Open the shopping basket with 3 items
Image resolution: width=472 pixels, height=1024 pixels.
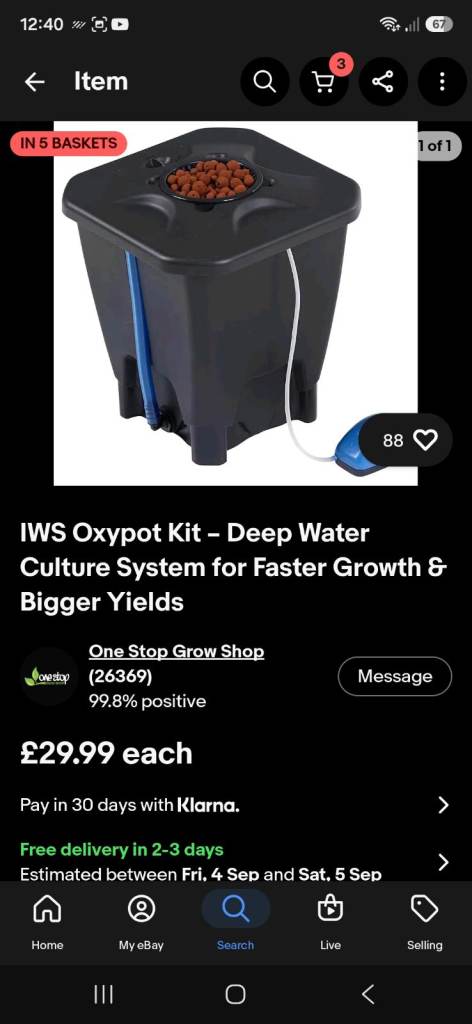pyautogui.click(x=324, y=82)
